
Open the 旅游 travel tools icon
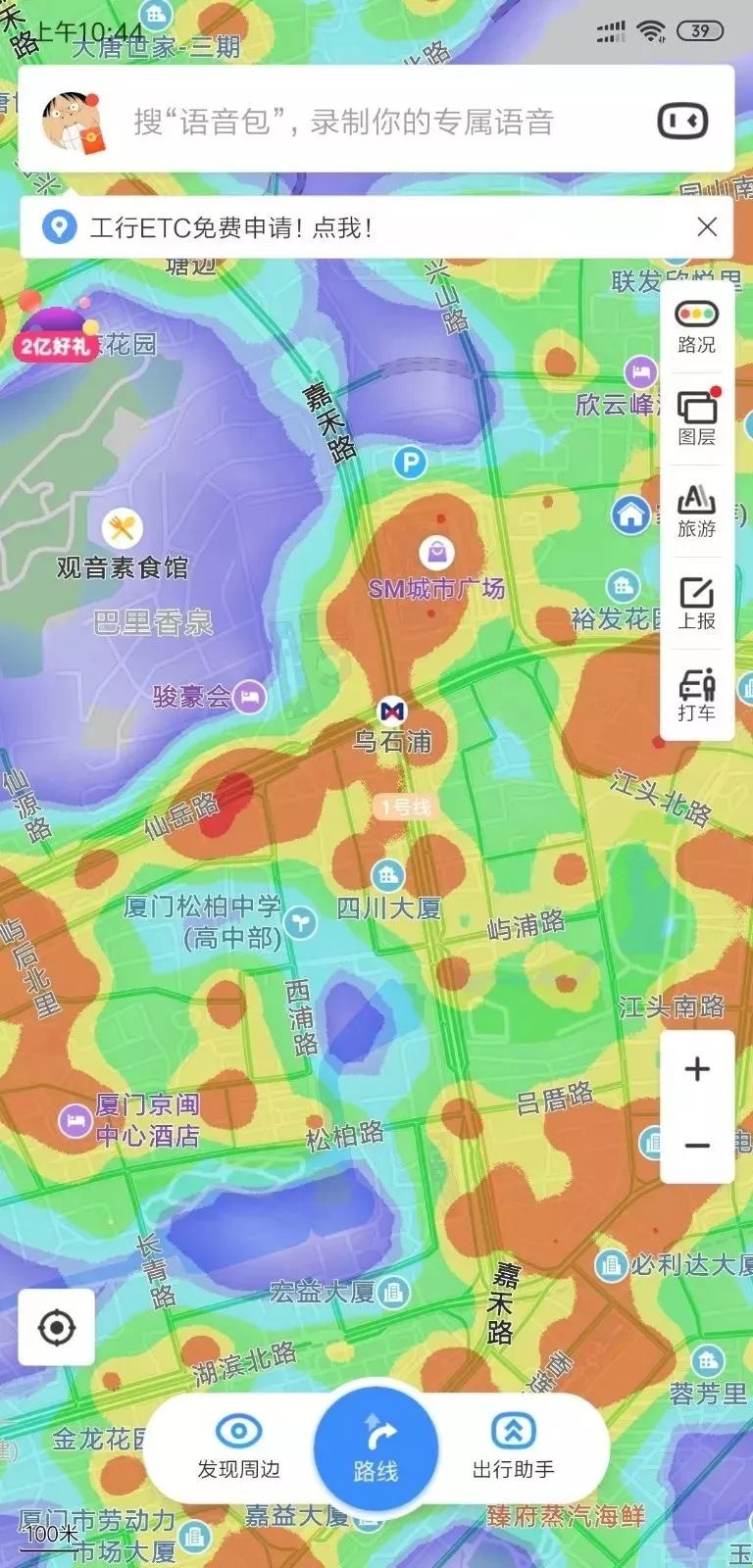point(696,510)
